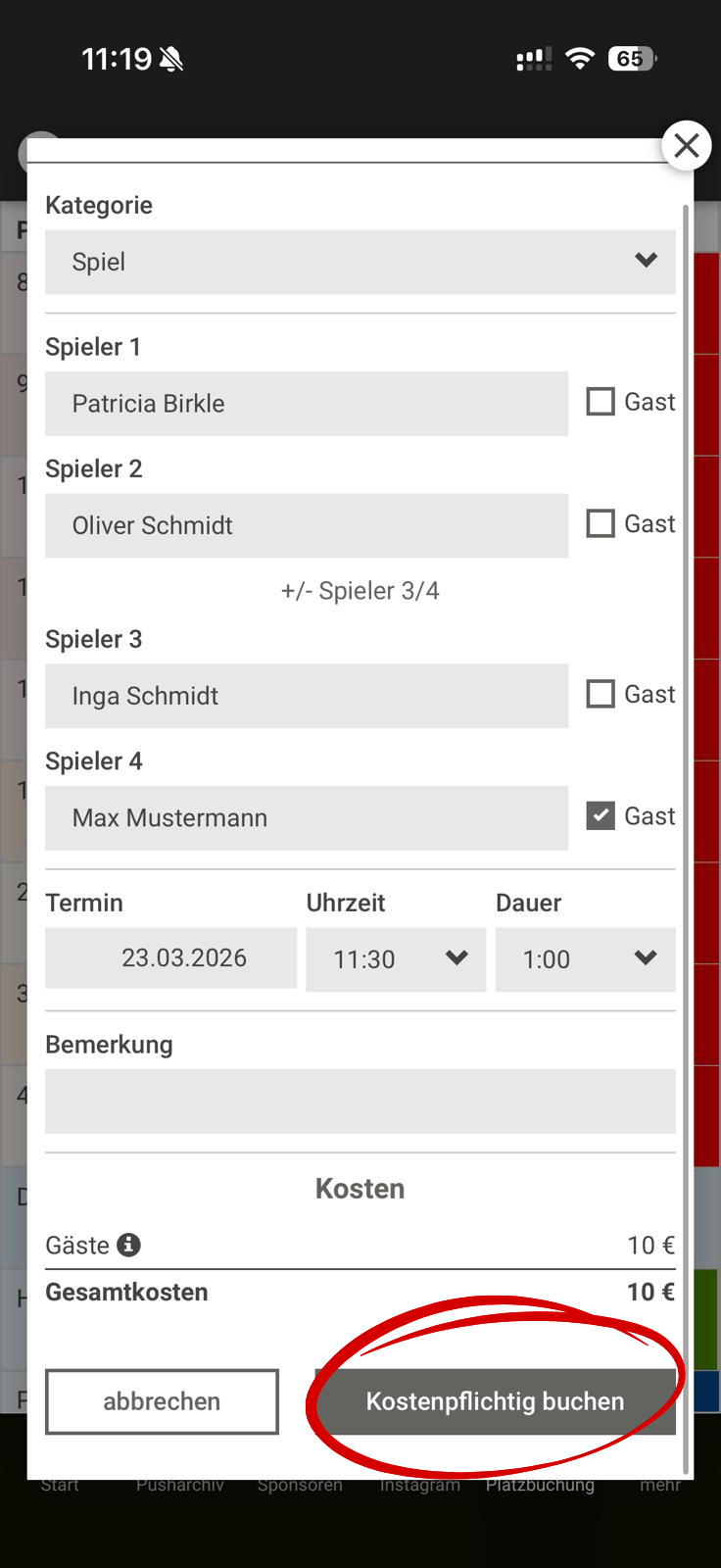The height and width of the screenshot is (1568, 721).
Task: Open the Uhrzeit dropdown showing 11:30
Action: pos(396,959)
